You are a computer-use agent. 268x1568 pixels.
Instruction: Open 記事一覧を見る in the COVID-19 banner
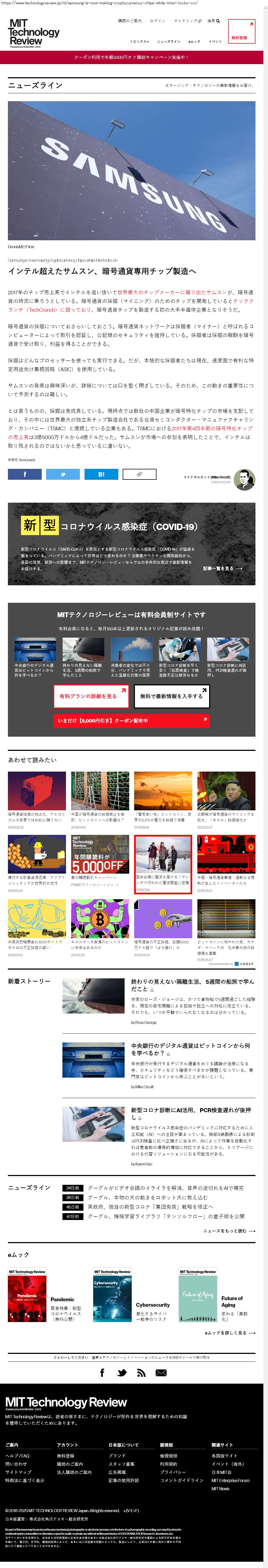[x=222, y=568]
